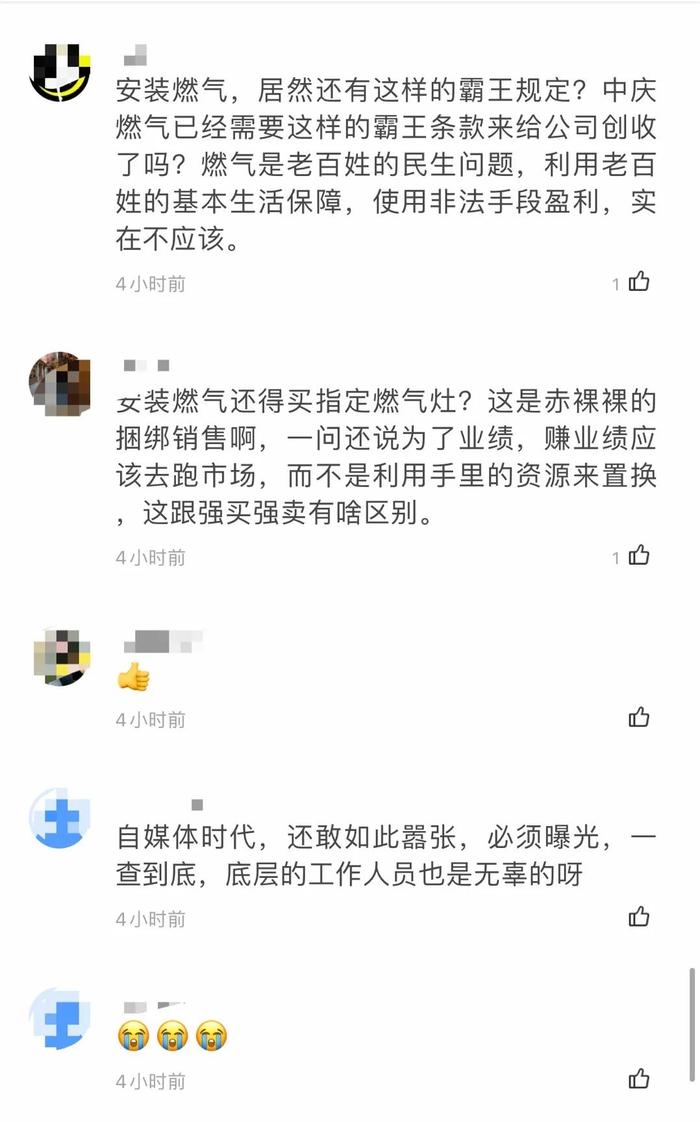
Task: Open avatar of the thumbs-up emoji commenter
Action: 60,657
